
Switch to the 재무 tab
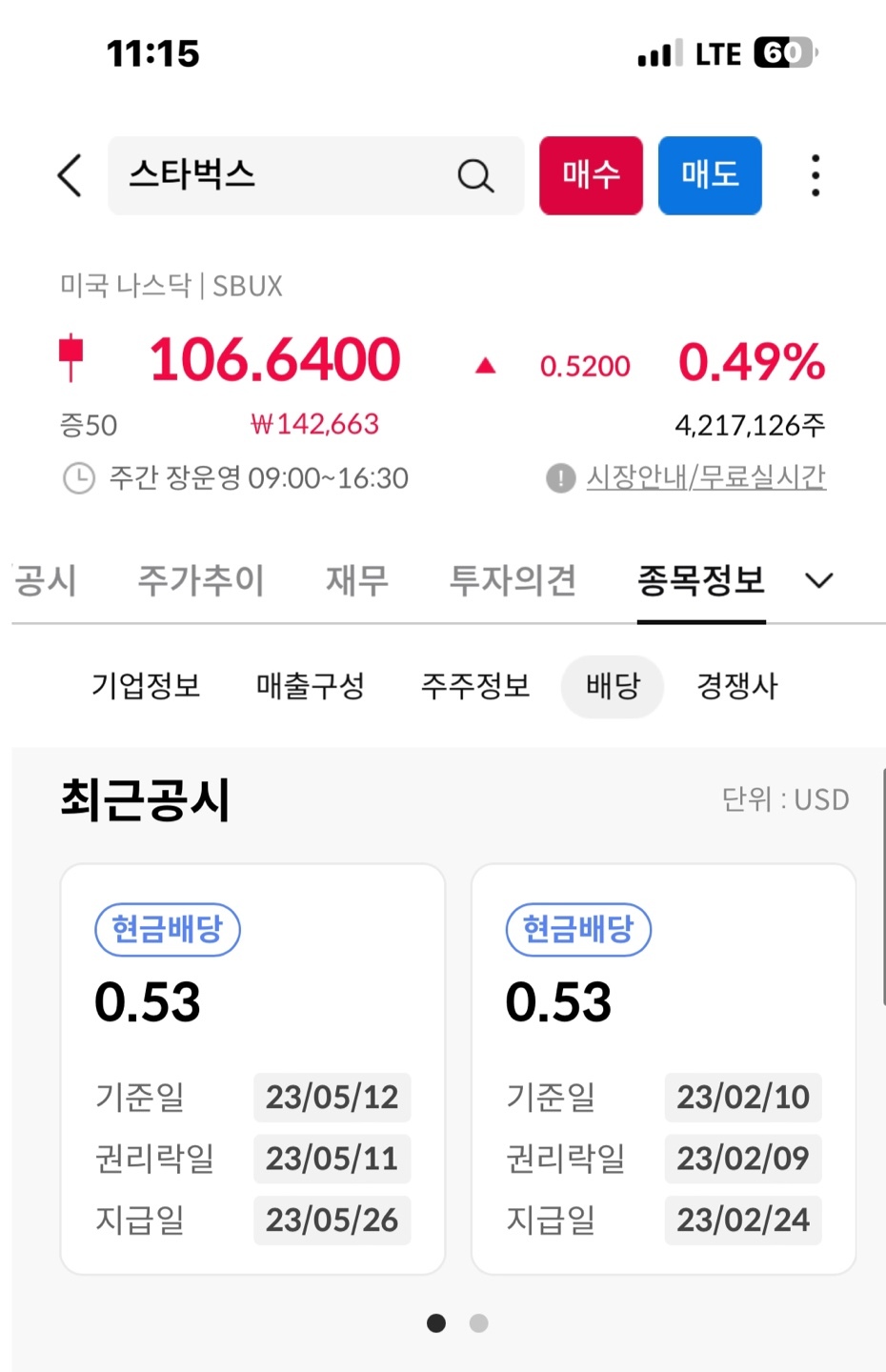pyautogui.click(x=357, y=580)
